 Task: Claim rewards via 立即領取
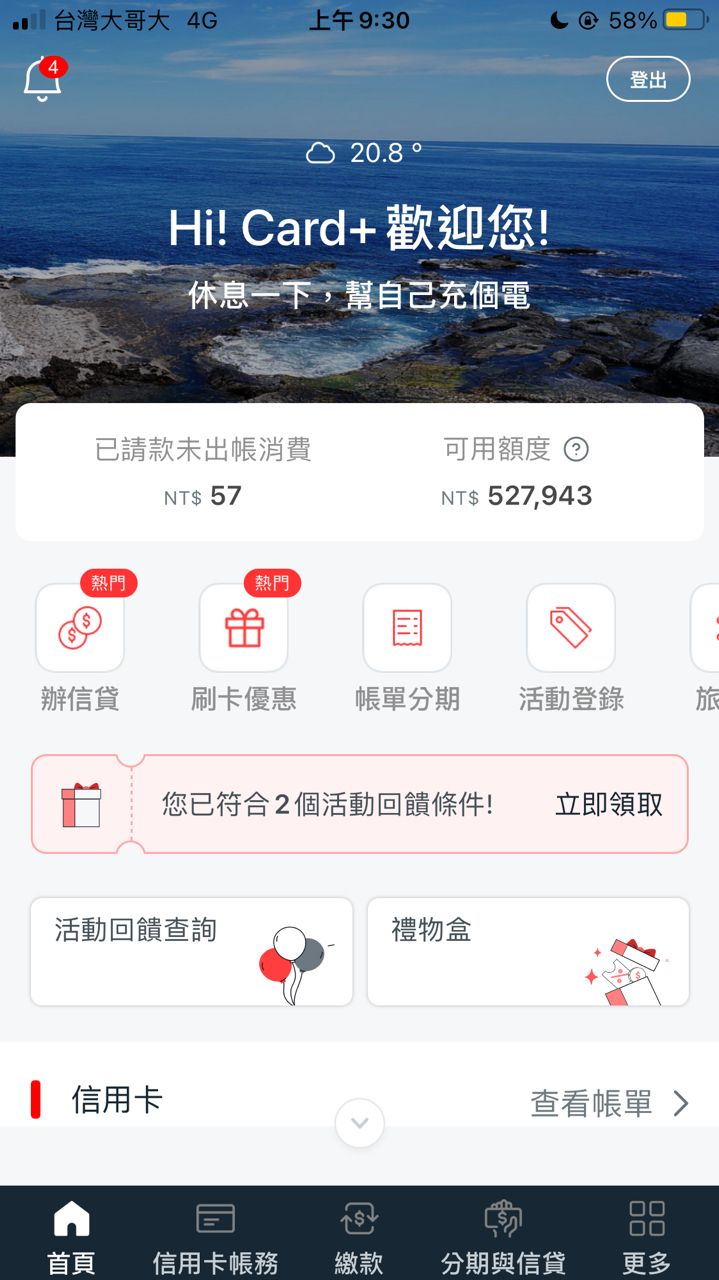pyautogui.click(x=608, y=805)
